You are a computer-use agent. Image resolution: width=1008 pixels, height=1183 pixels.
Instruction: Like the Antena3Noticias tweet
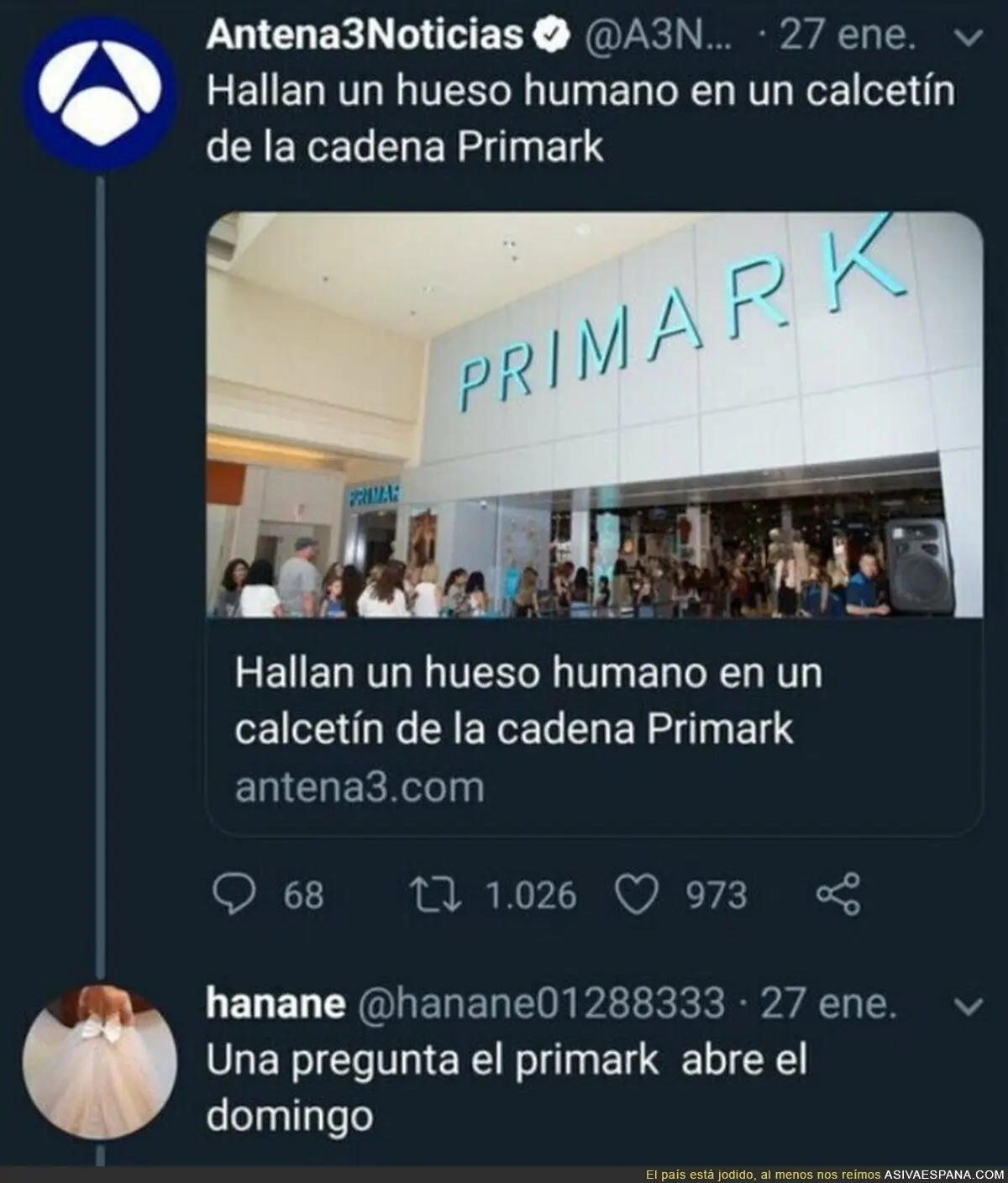click(636, 895)
